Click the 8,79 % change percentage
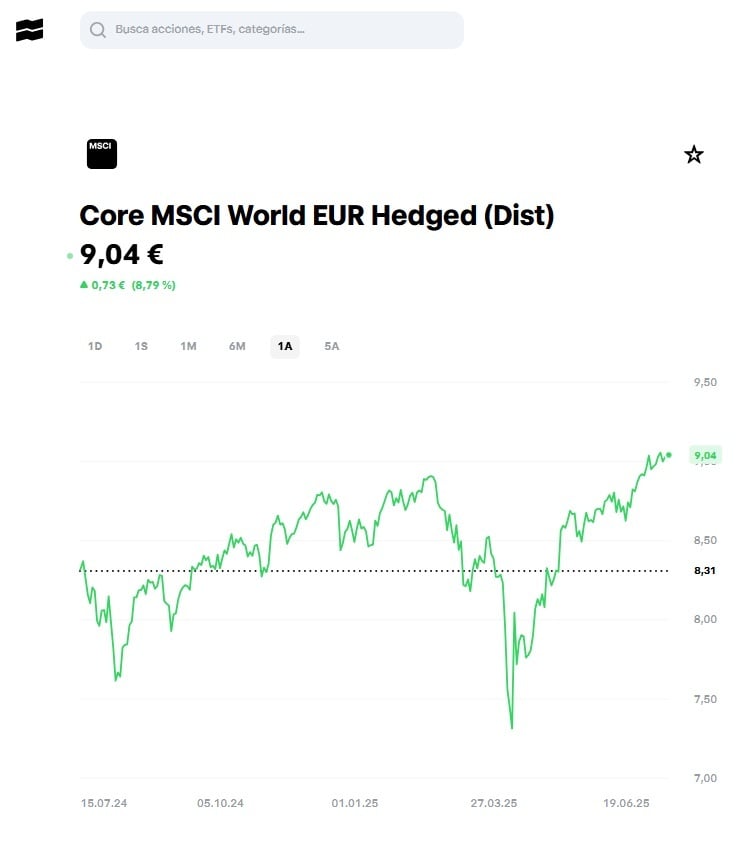Viewport: 754px width, 852px height. [152, 285]
